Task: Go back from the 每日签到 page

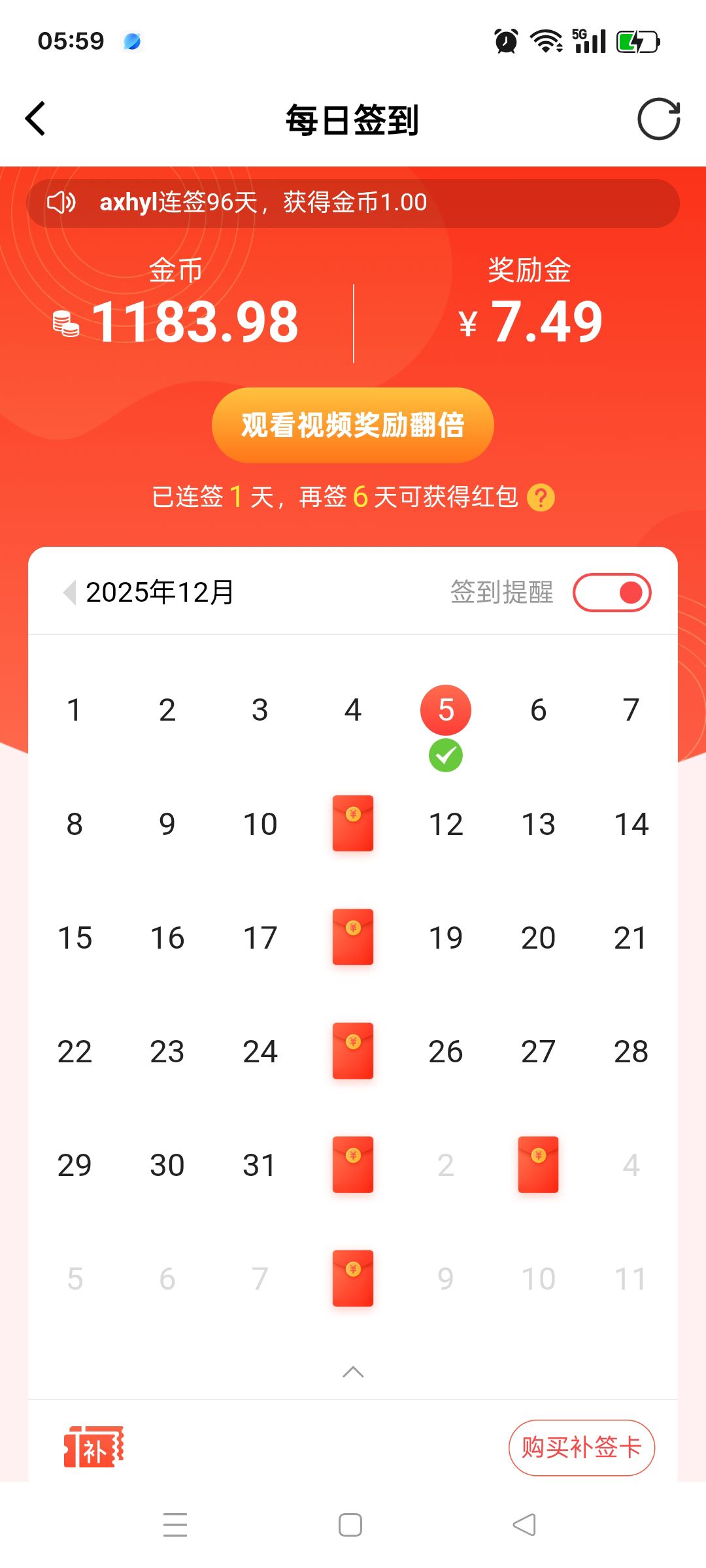Action: pyautogui.click(x=35, y=119)
